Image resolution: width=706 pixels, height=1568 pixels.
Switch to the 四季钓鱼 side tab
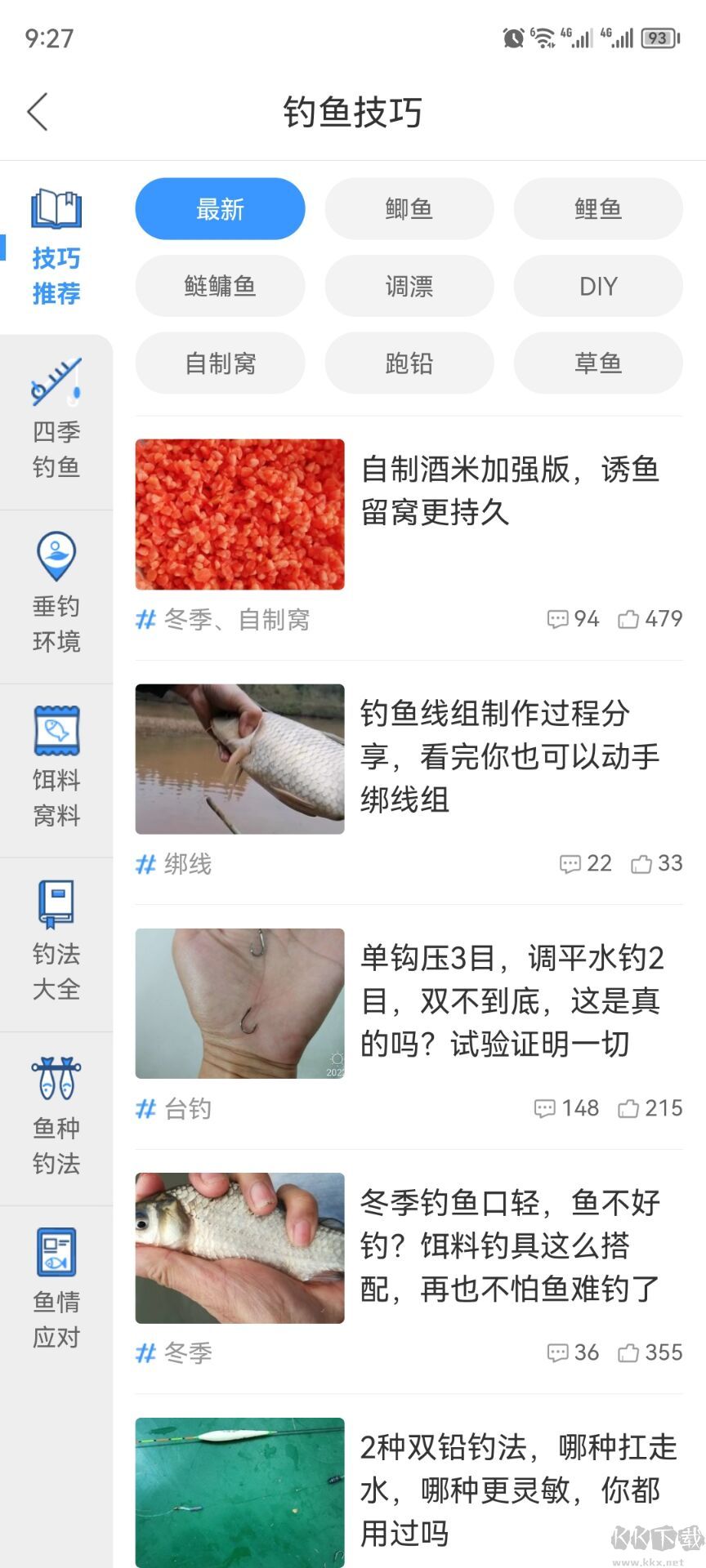click(56, 420)
